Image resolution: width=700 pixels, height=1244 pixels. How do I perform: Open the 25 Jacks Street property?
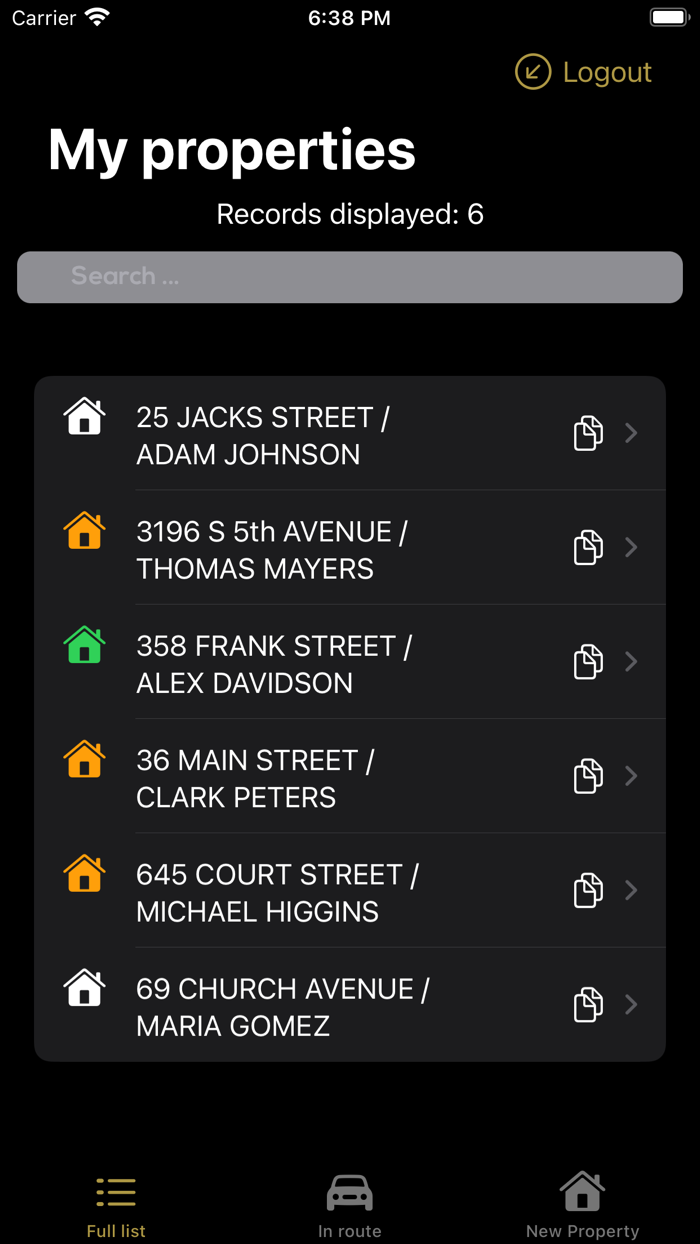(350, 434)
